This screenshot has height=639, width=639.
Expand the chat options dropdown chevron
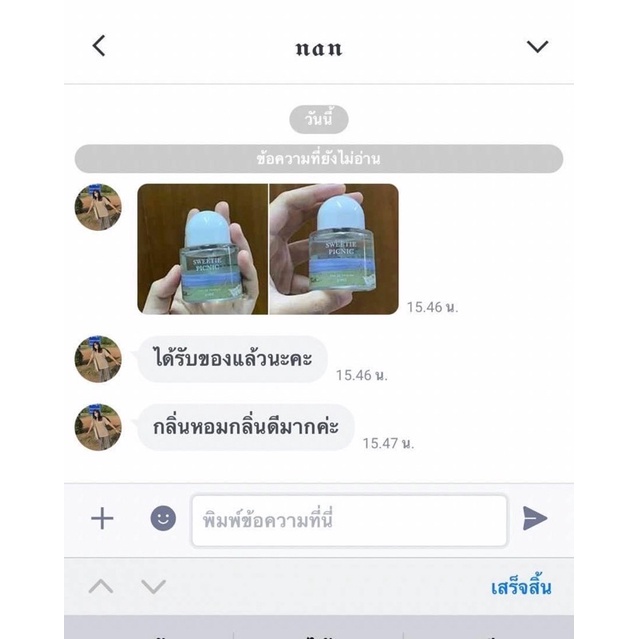pyautogui.click(x=537, y=46)
